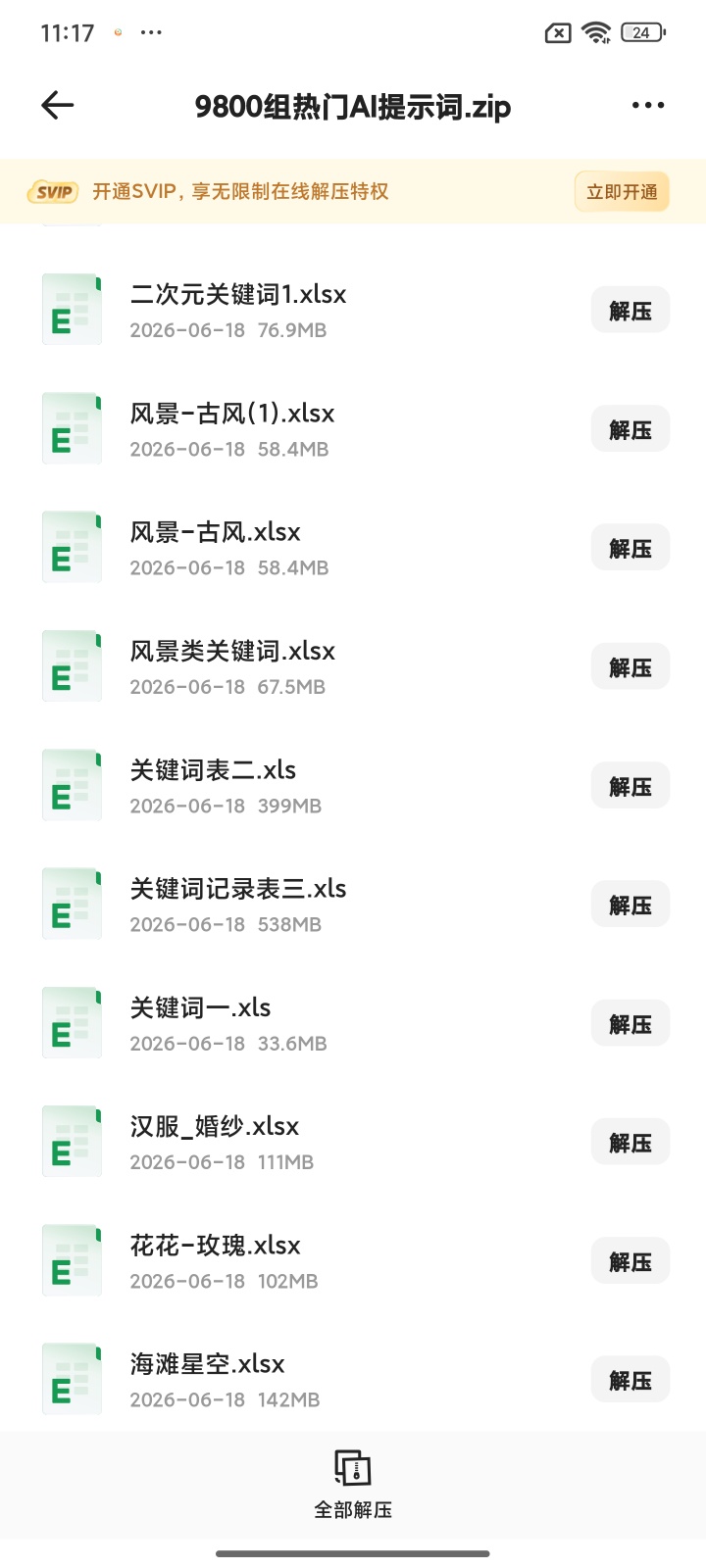
Task: Extract 二次元关键词1.xlsx with 解压
Action: (630, 311)
